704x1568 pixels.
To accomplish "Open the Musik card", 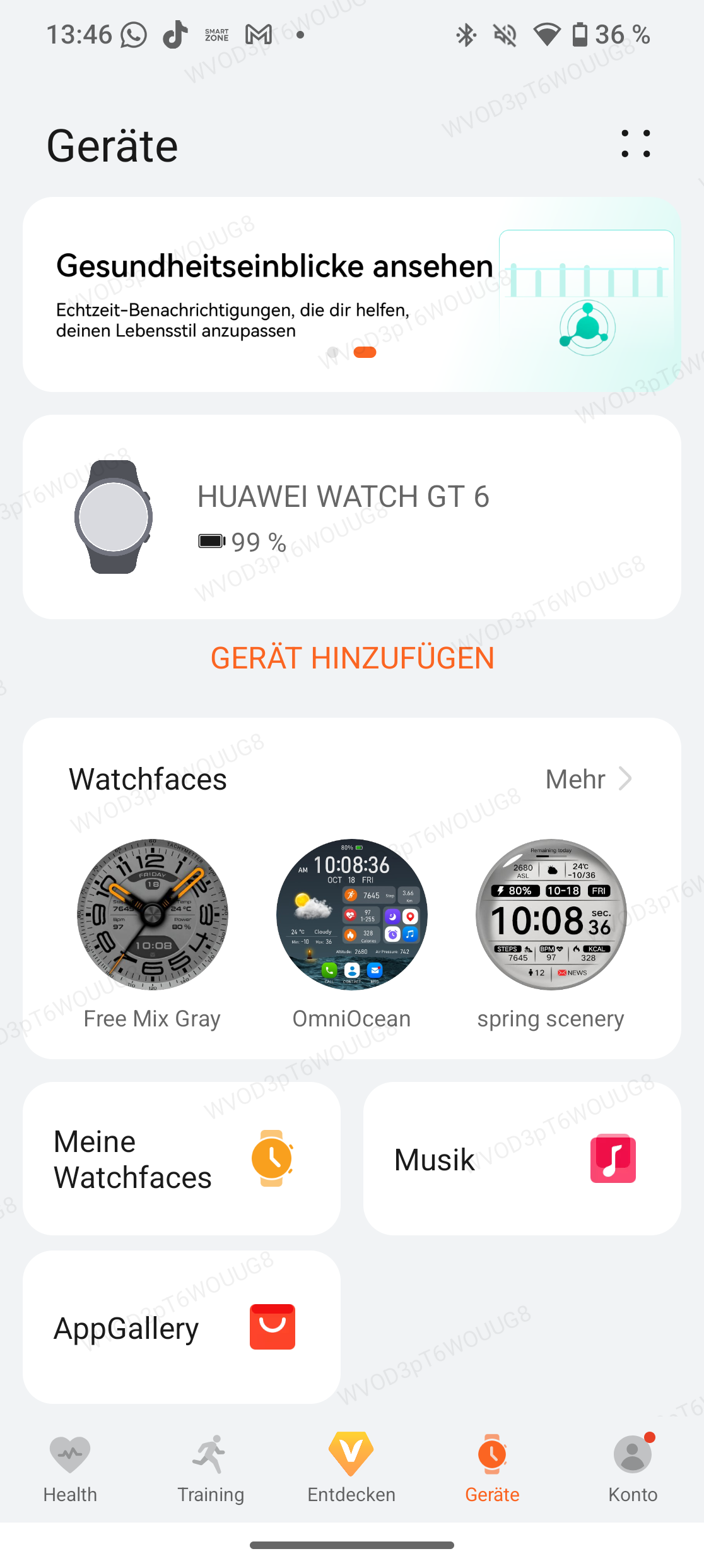I will 522,1159.
